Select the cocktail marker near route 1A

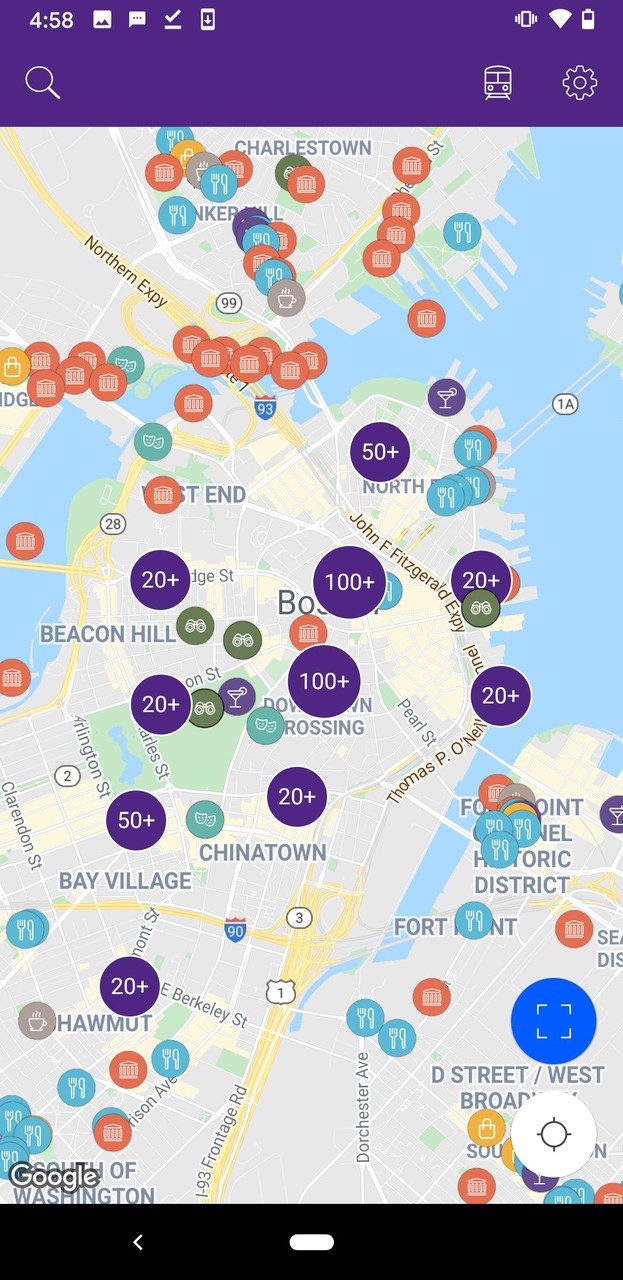click(446, 396)
